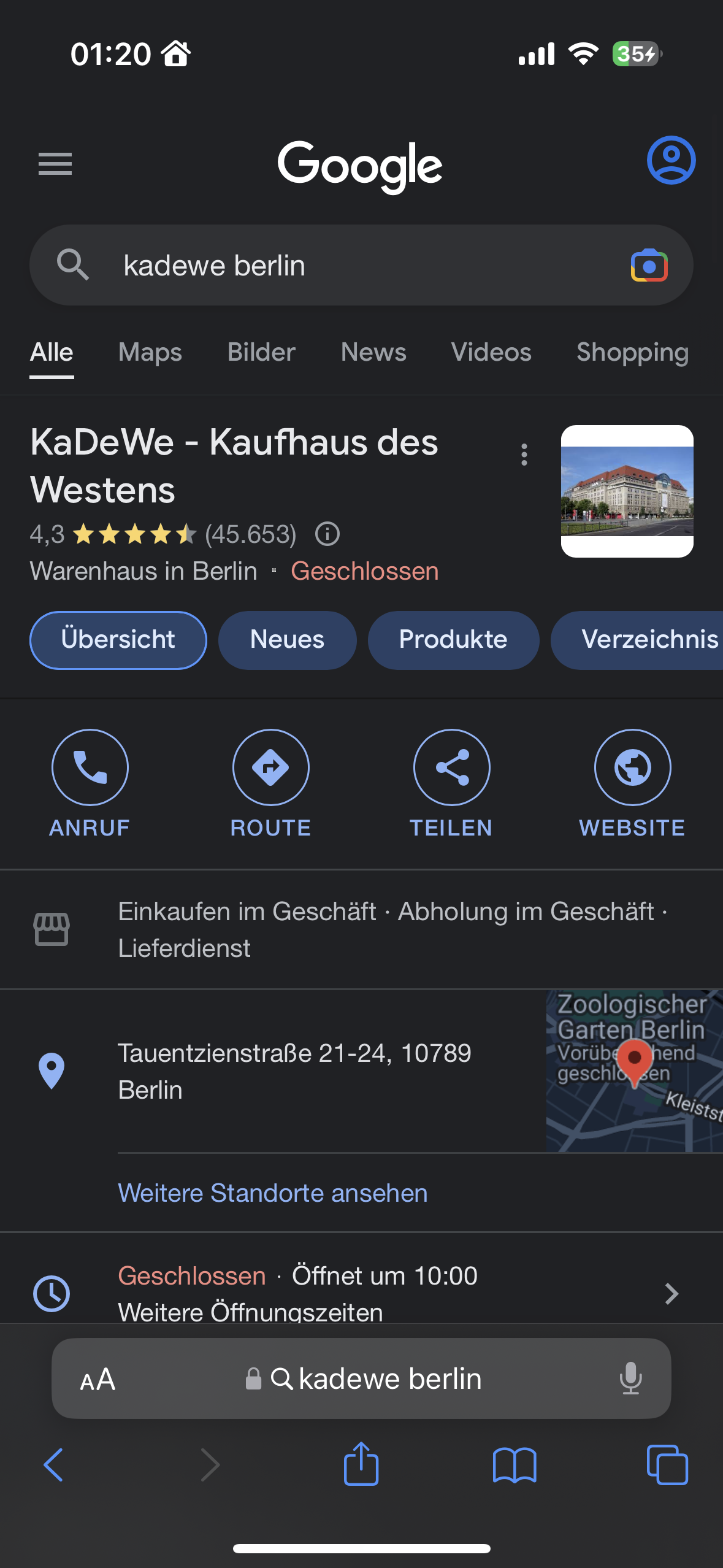The height and width of the screenshot is (1568, 723).
Task: Switch to the News tab
Action: [x=373, y=353]
